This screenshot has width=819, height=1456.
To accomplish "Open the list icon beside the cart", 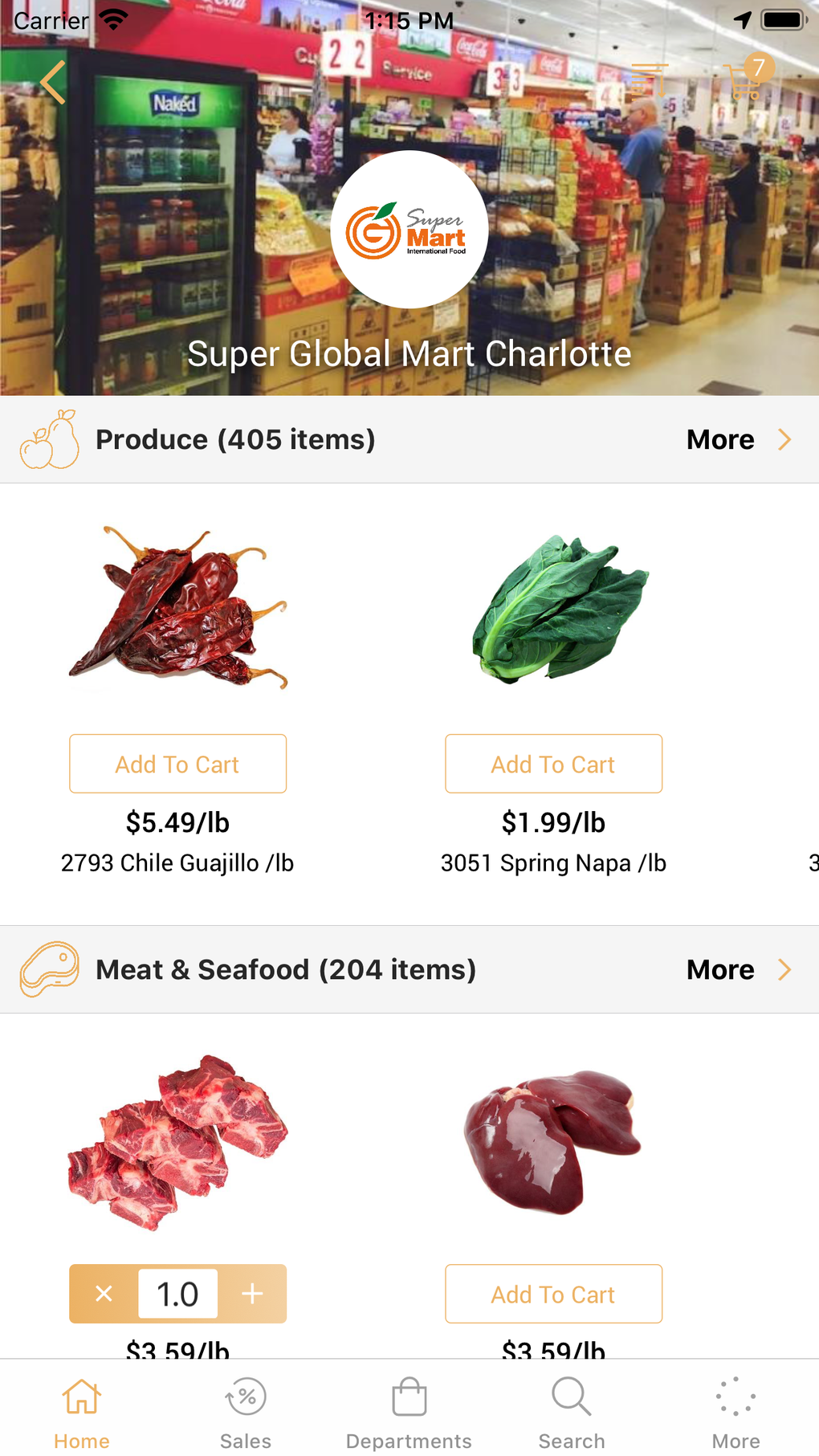I will (x=649, y=79).
